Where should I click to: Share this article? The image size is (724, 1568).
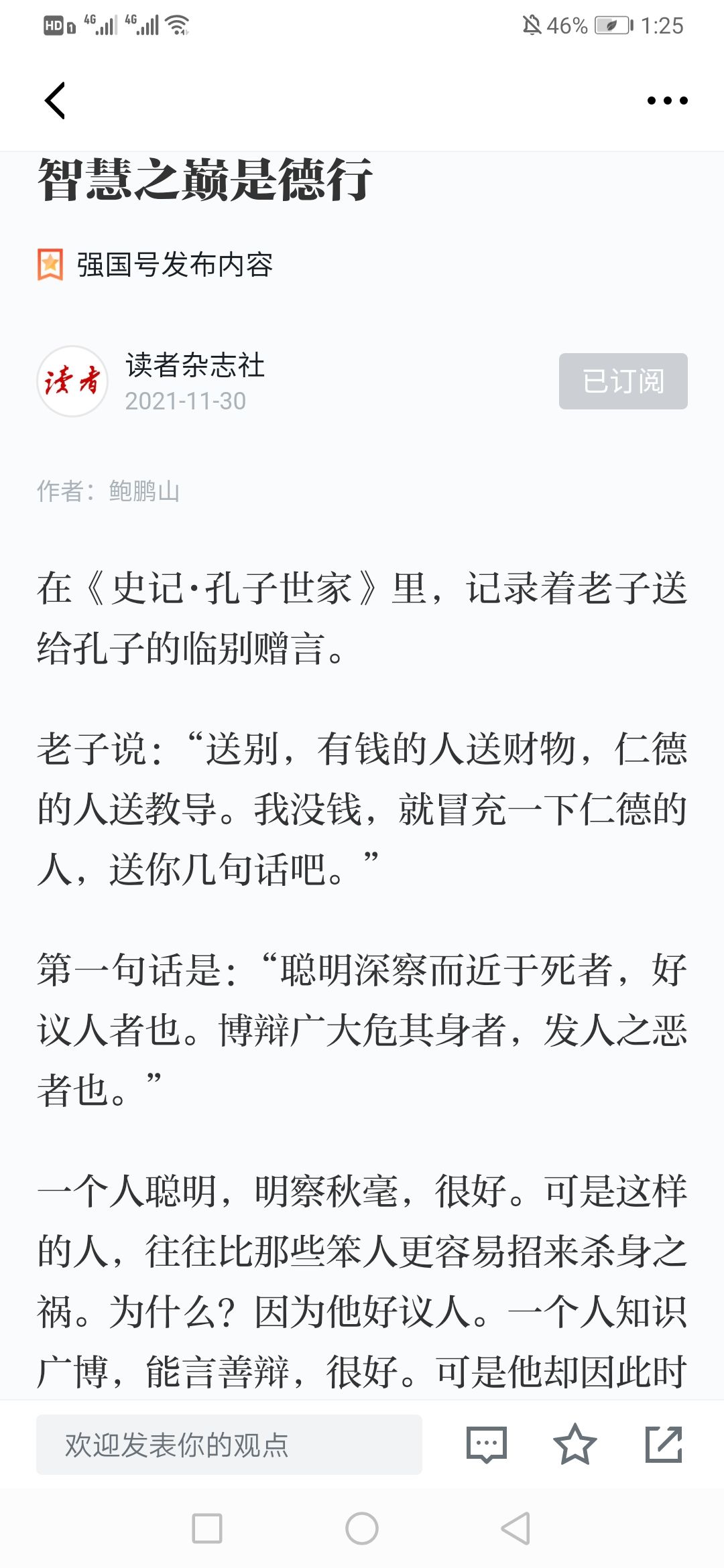tap(664, 1444)
